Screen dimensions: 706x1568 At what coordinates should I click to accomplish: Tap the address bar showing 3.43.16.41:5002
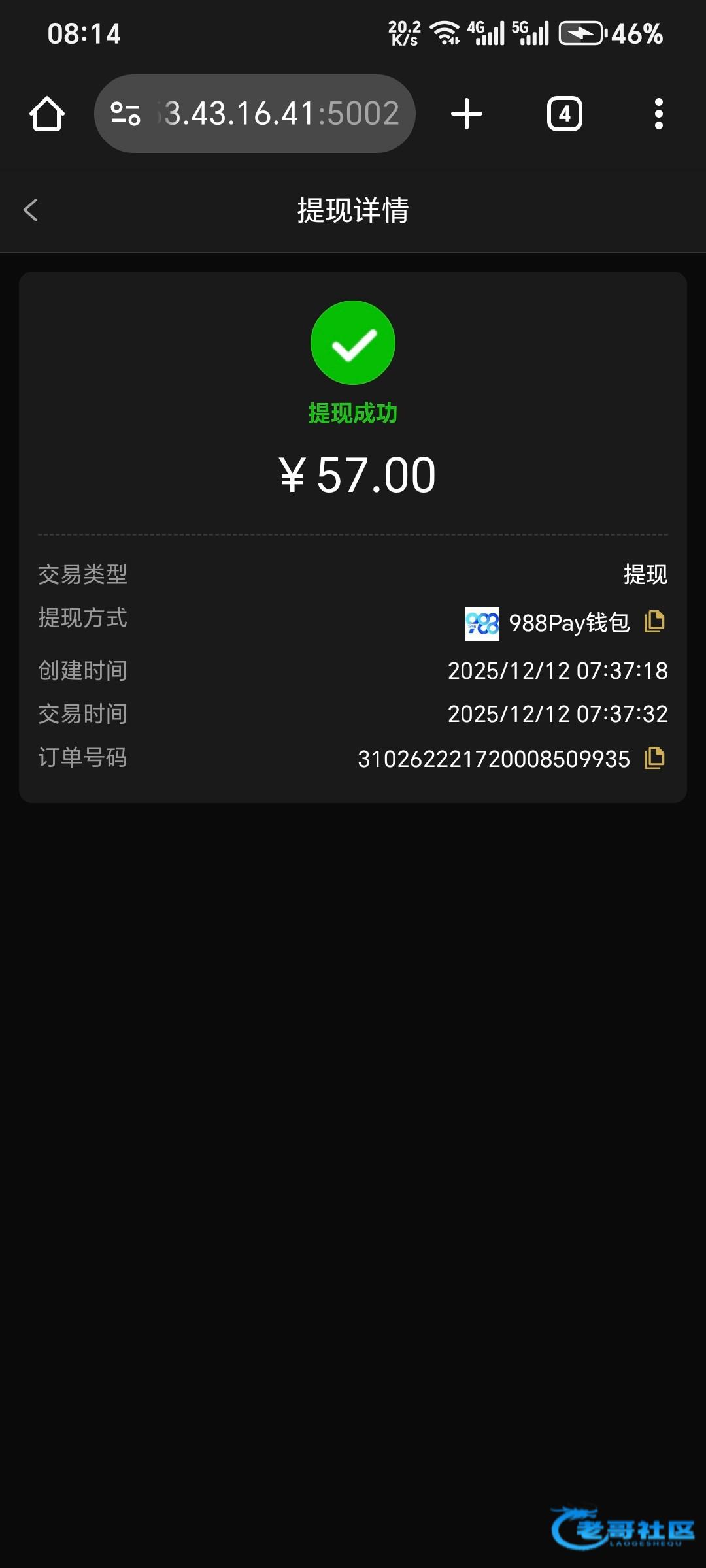[x=281, y=114]
